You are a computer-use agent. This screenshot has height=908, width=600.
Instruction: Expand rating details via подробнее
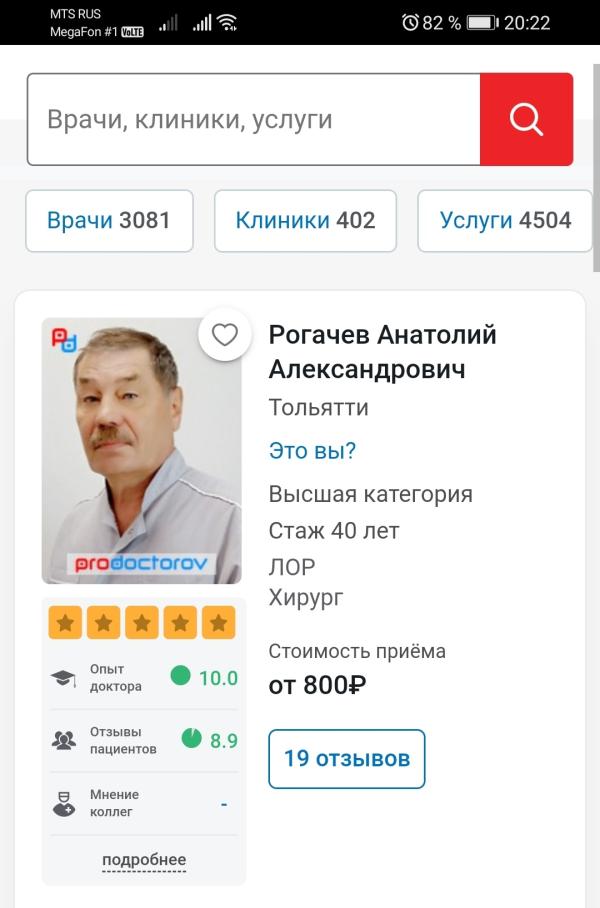[x=144, y=860]
